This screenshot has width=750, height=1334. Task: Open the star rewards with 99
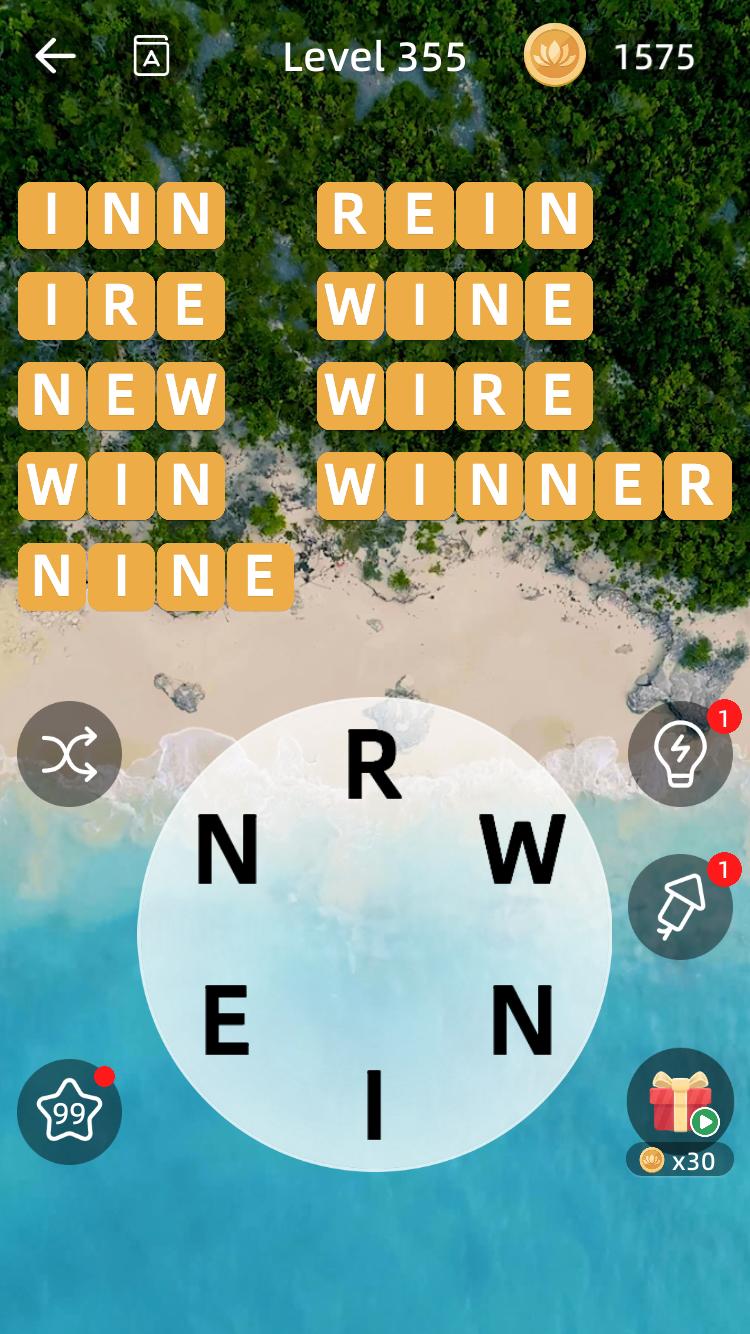[x=69, y=1112]
